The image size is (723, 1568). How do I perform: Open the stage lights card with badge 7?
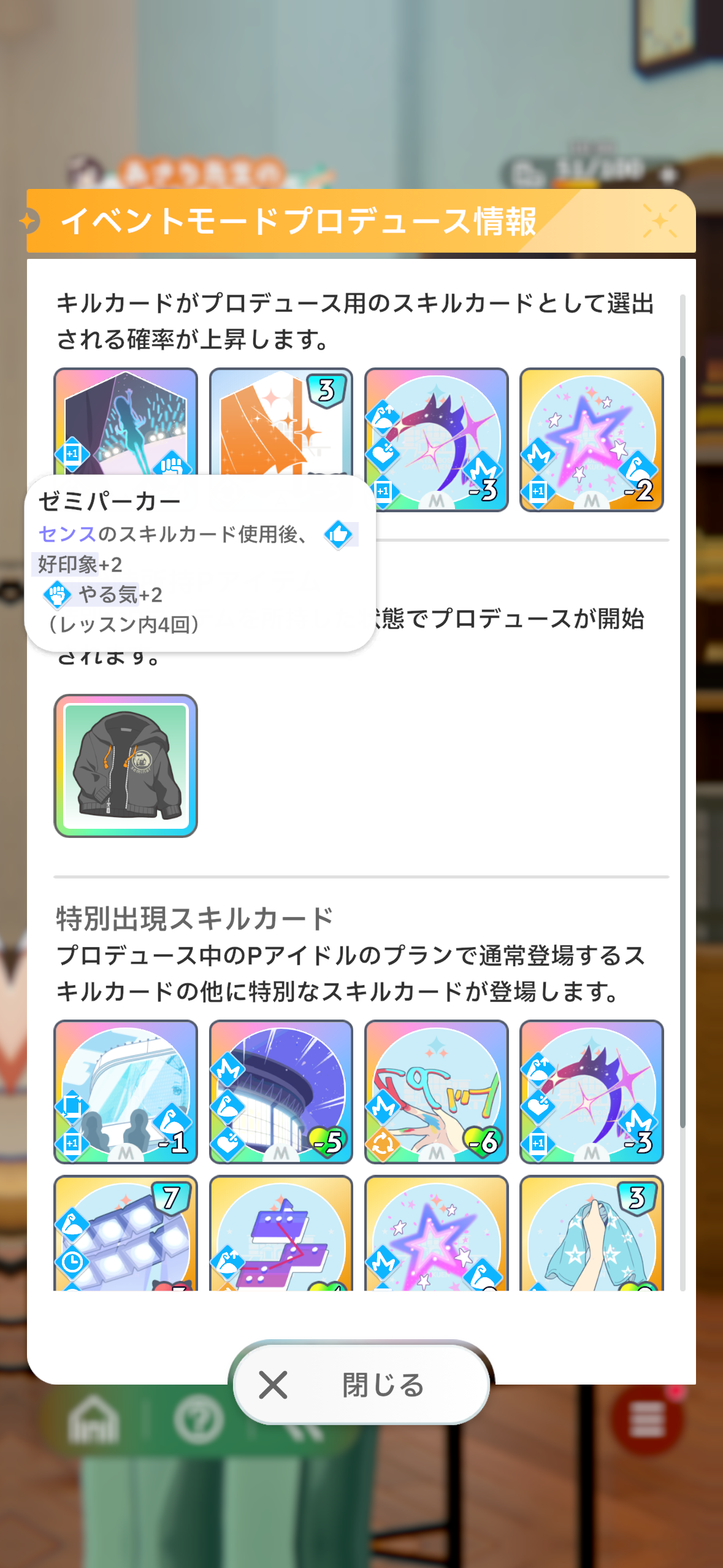[126, 1233]
